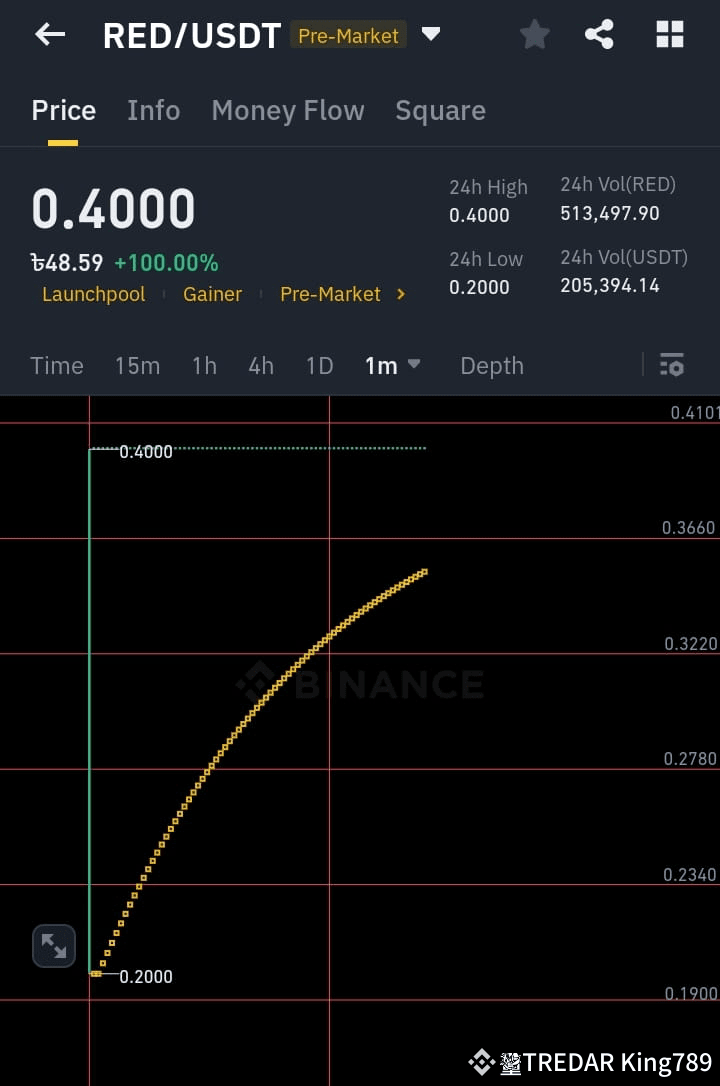Image resolution: width=720 pixels, height=1086 pixels.
Task: Open the heart dropdown next to Pre-Market badge
Action: click(x=431, y=33)
